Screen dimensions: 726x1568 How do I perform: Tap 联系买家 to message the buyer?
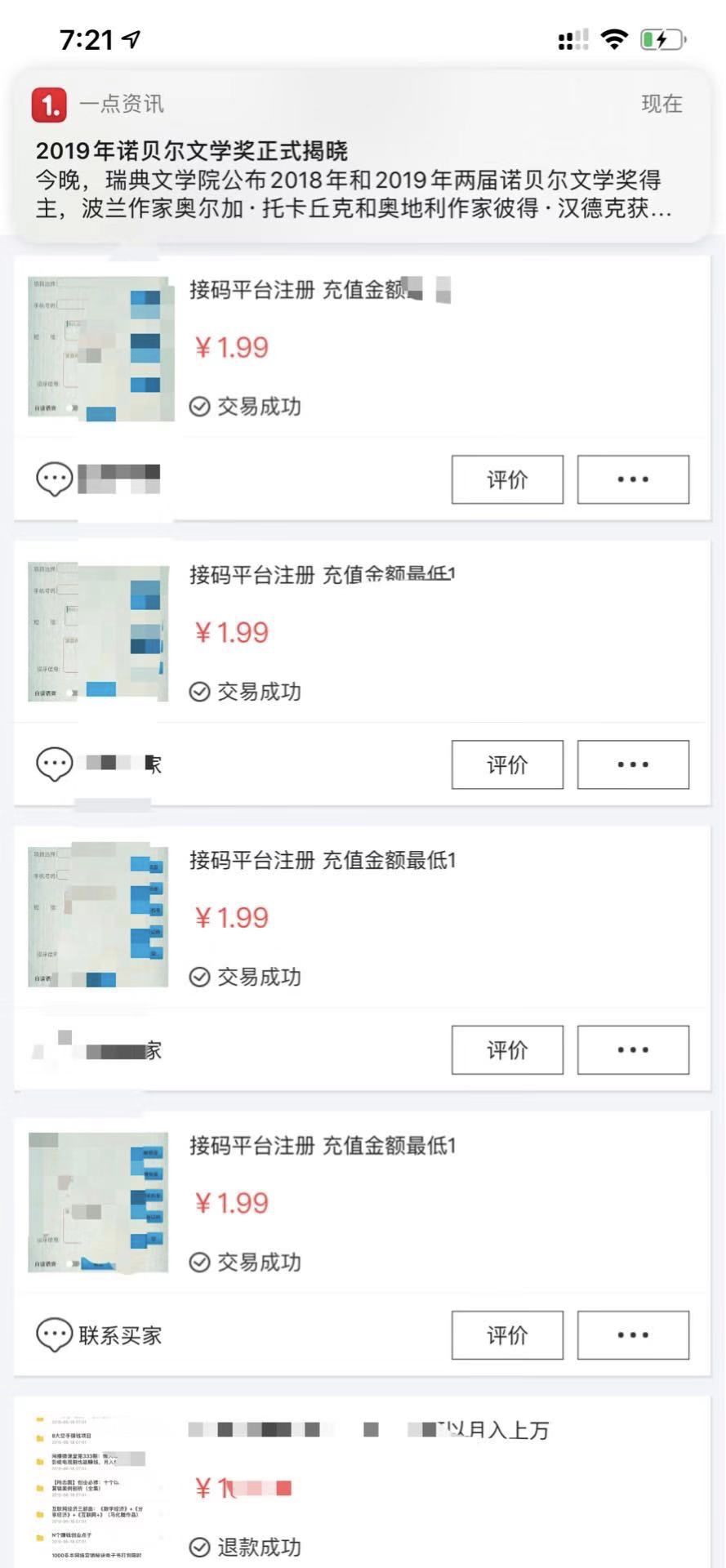[100, 1335]
